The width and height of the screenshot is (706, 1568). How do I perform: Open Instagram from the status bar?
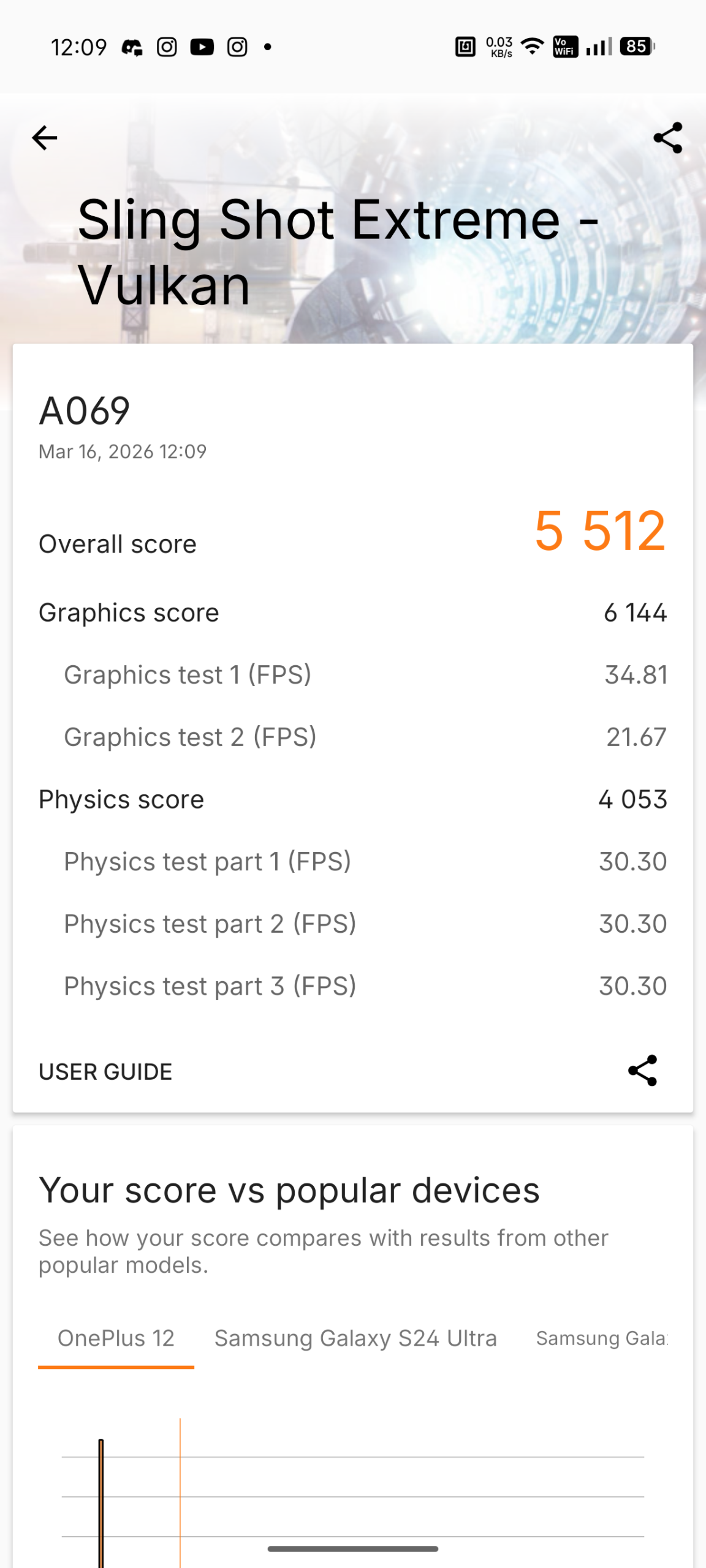[166, 46]
